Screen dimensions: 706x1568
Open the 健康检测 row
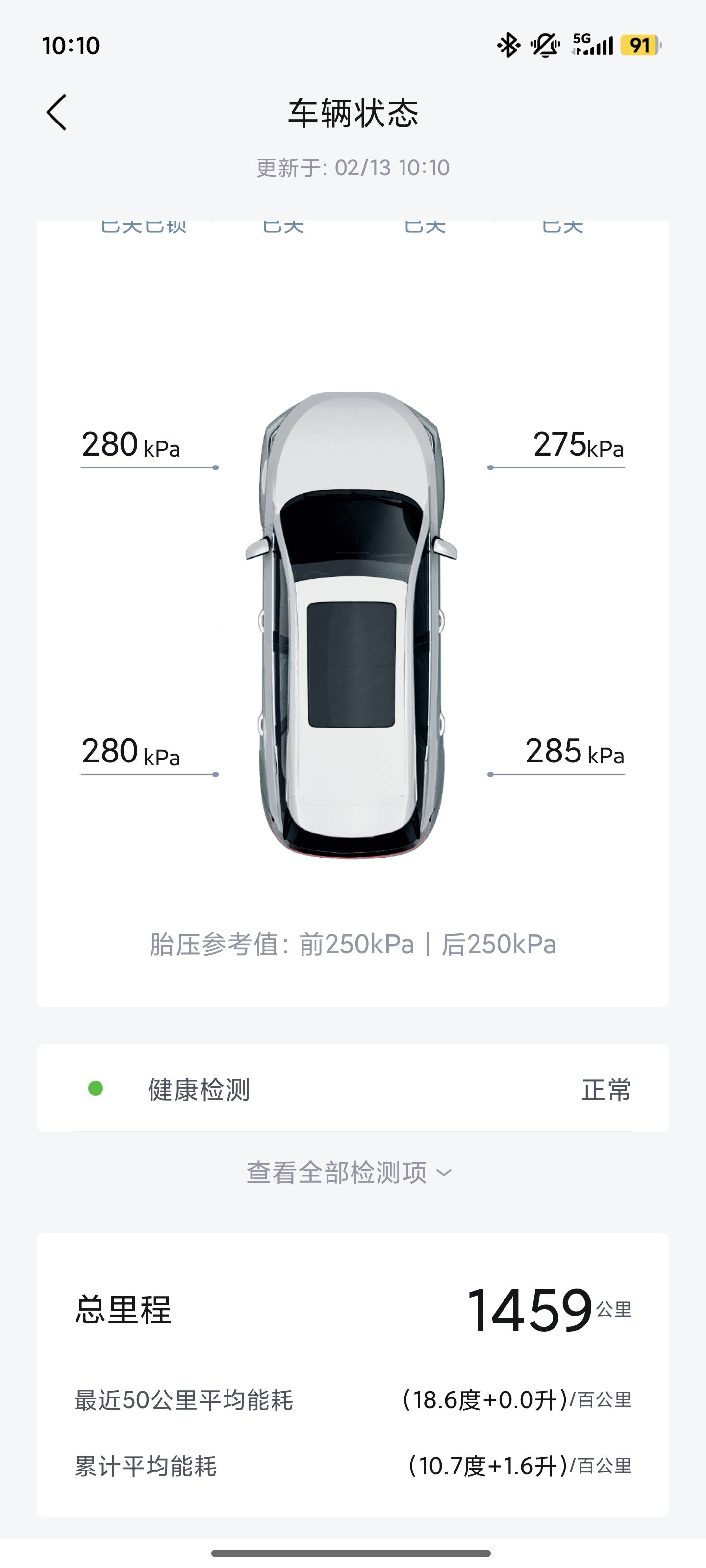click(x=352, y=1089)
